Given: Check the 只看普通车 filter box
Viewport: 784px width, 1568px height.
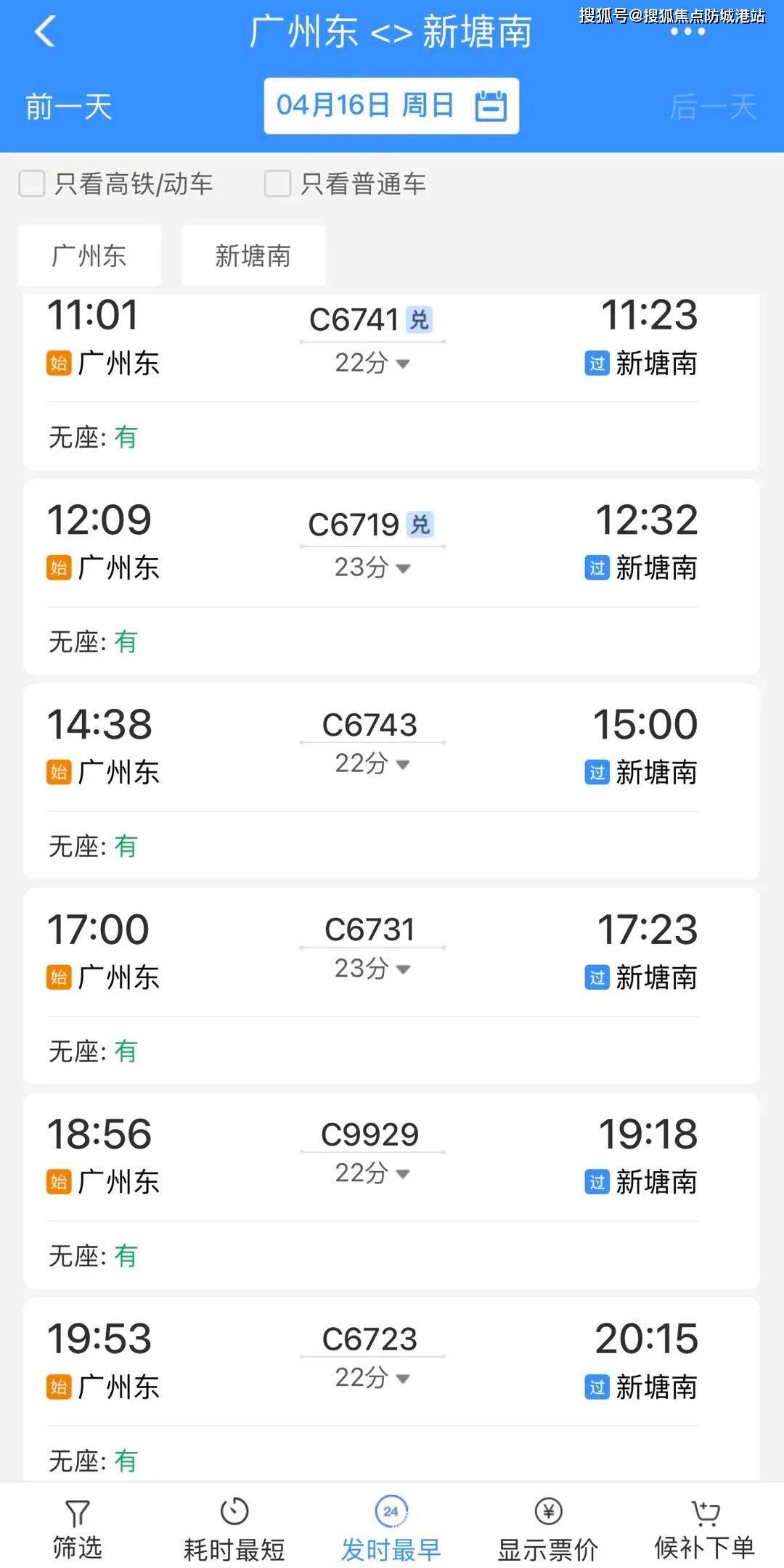Looking at the screenshot, I should 277,184.
